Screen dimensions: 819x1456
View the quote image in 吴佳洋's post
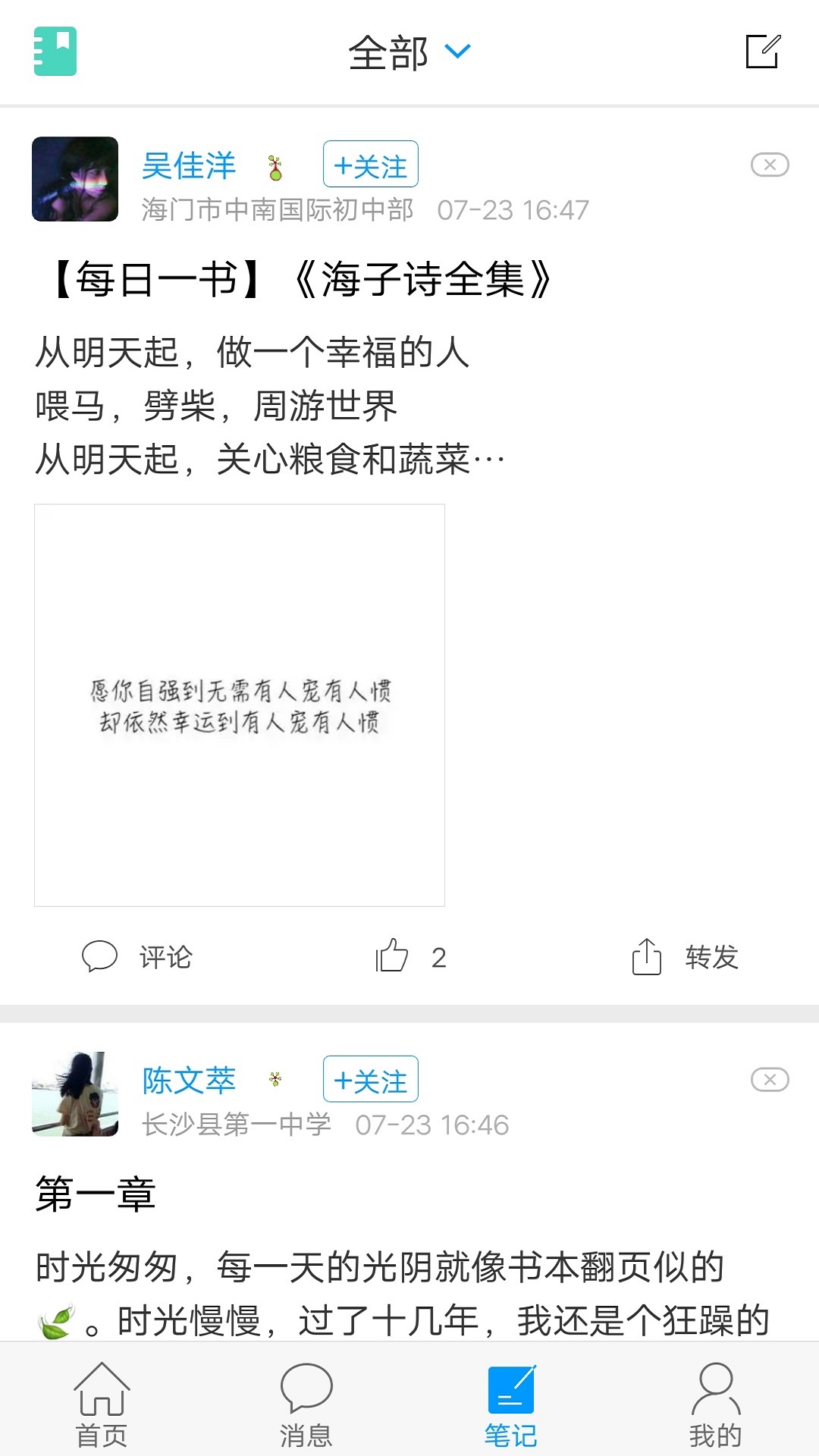240,705
